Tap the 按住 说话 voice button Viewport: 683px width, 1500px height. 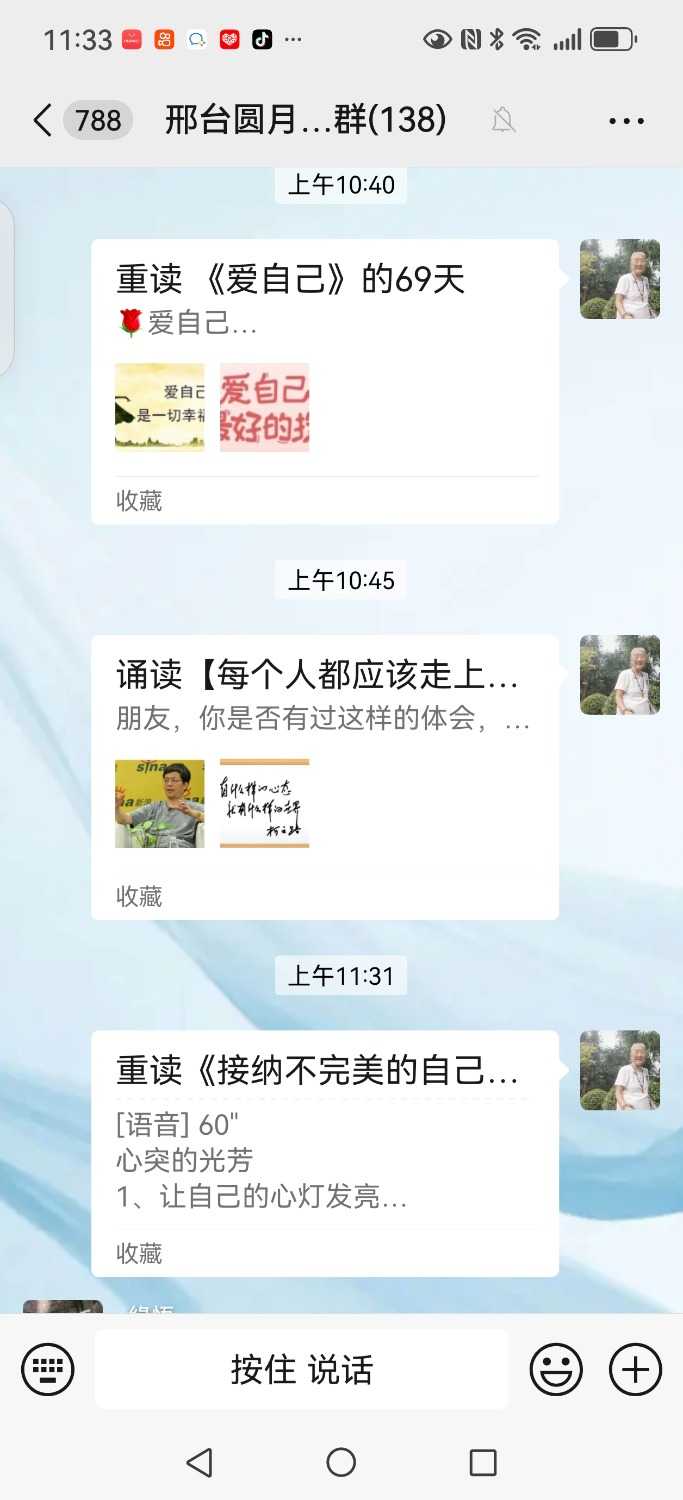click(x=301, y=1368)
